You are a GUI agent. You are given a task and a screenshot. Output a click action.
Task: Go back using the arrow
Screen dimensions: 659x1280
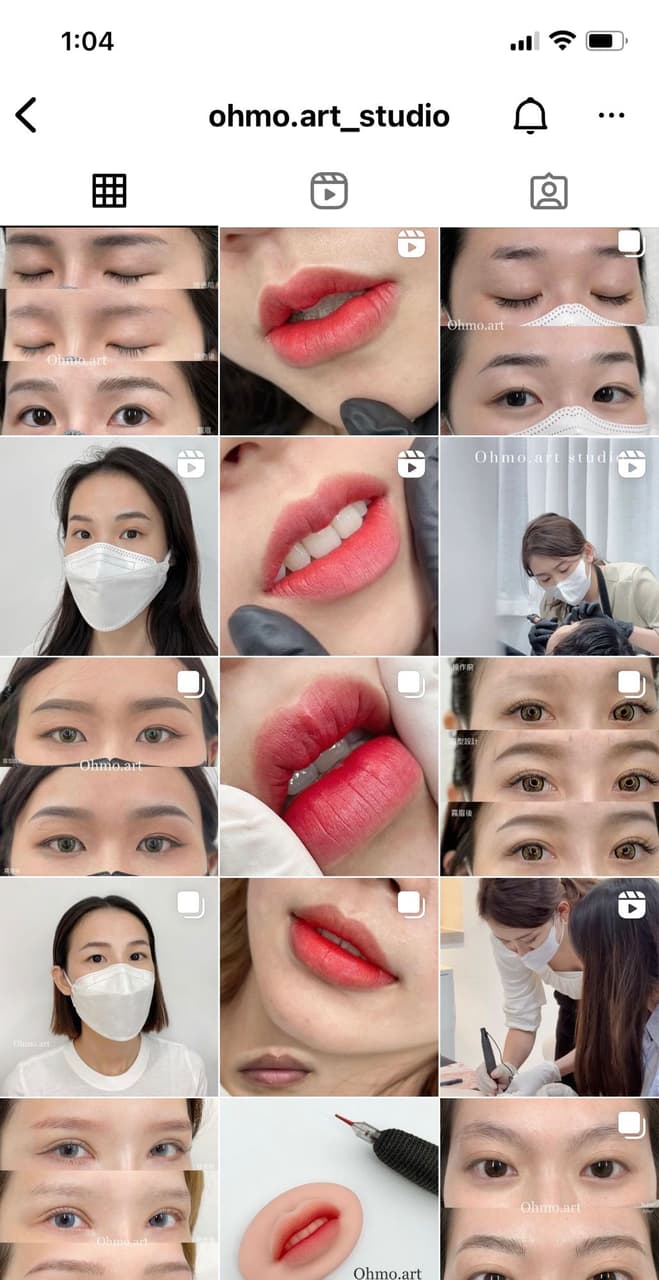[x=27, y=115]
